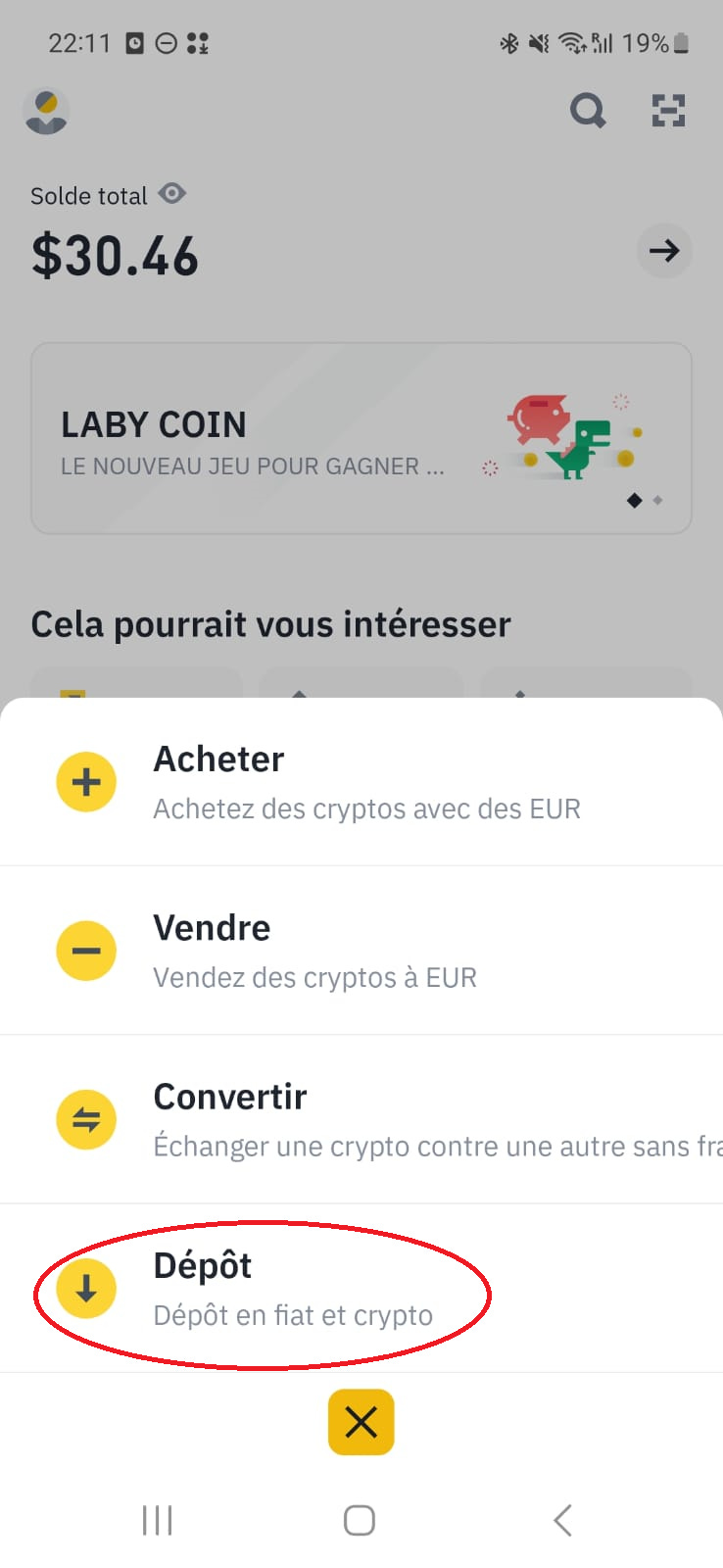Image resolution: width=723 pixels, height=1568 pixels.
Task: Tap the arrow next to the balance
Action: pos(664,251)
